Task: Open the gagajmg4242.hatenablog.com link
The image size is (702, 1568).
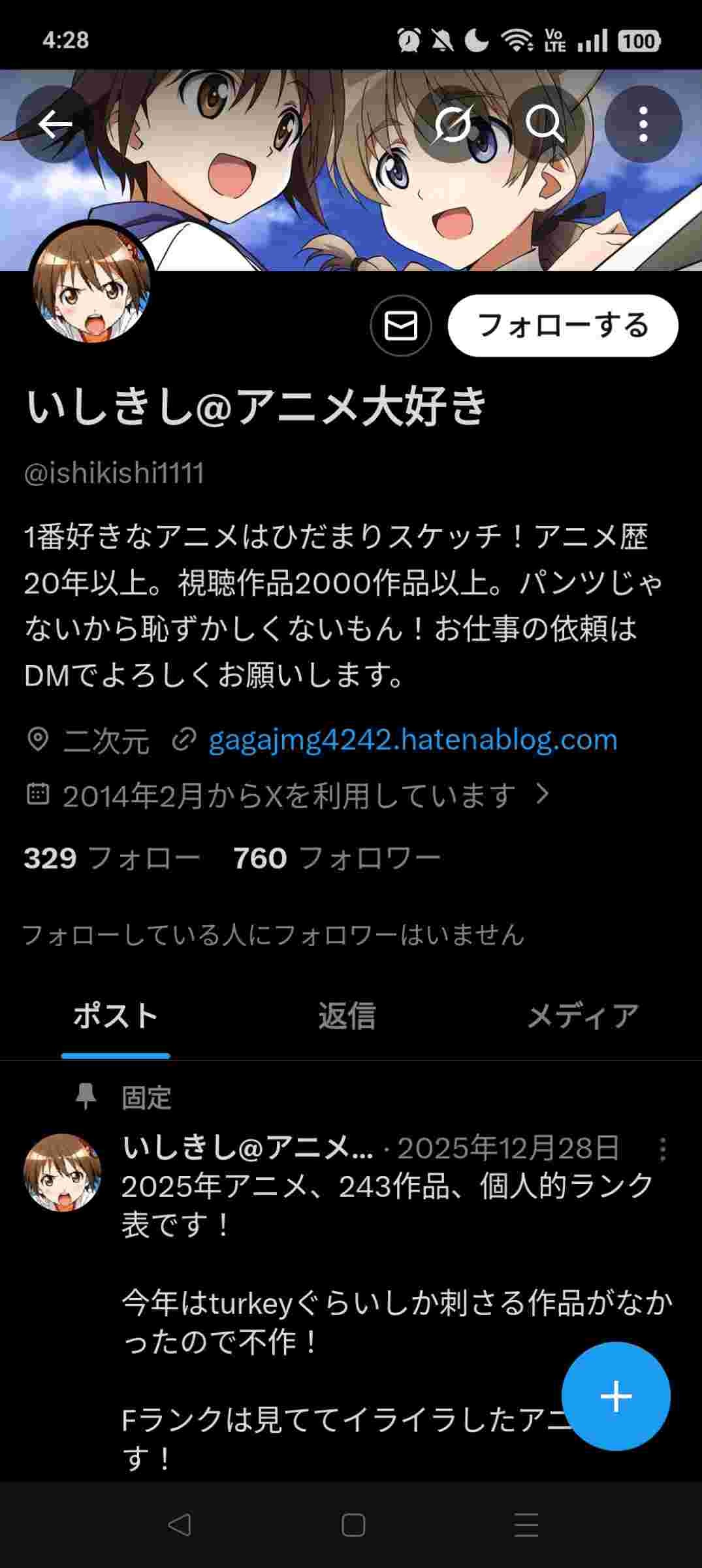Action: click(x=413, y=740)
